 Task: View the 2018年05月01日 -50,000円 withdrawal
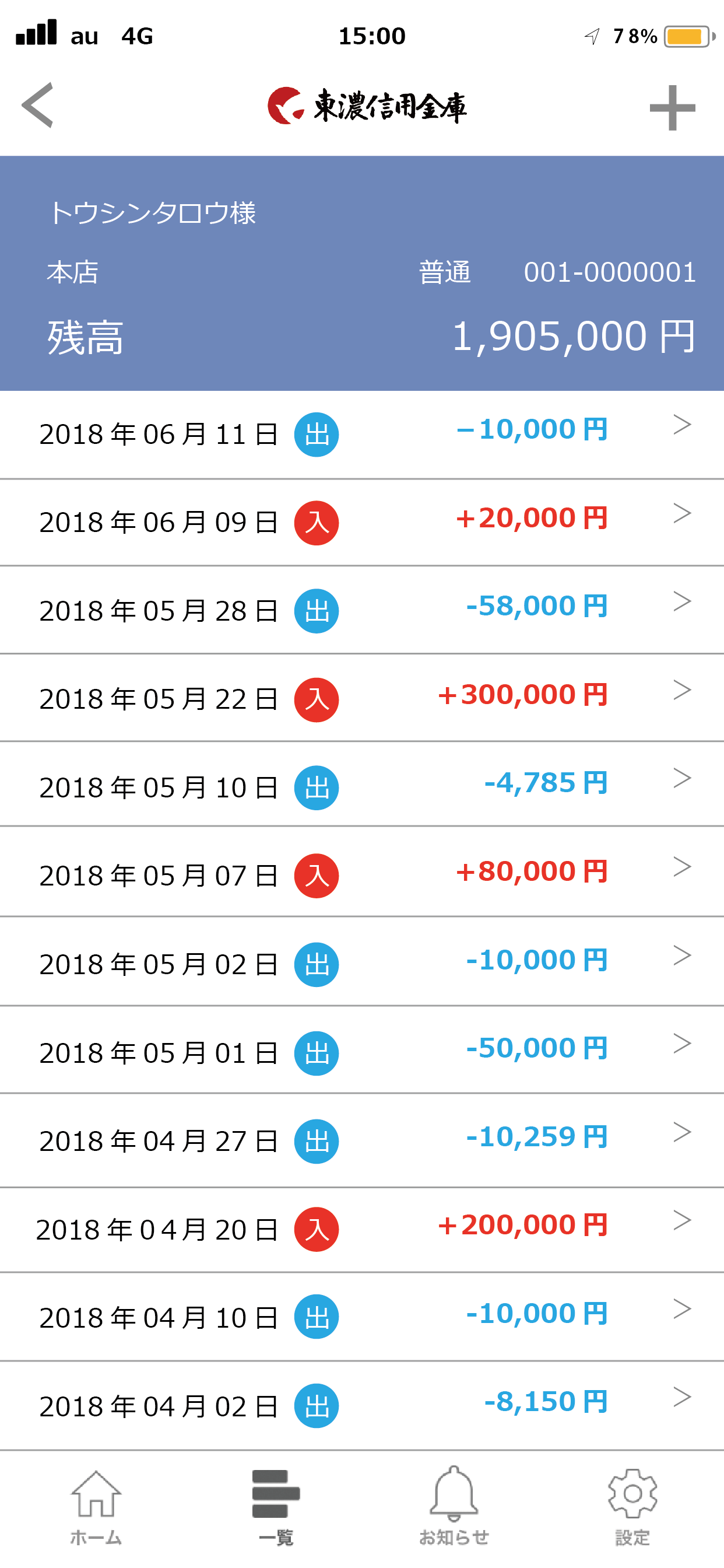pyautogui.click(x=362, y=1051)
